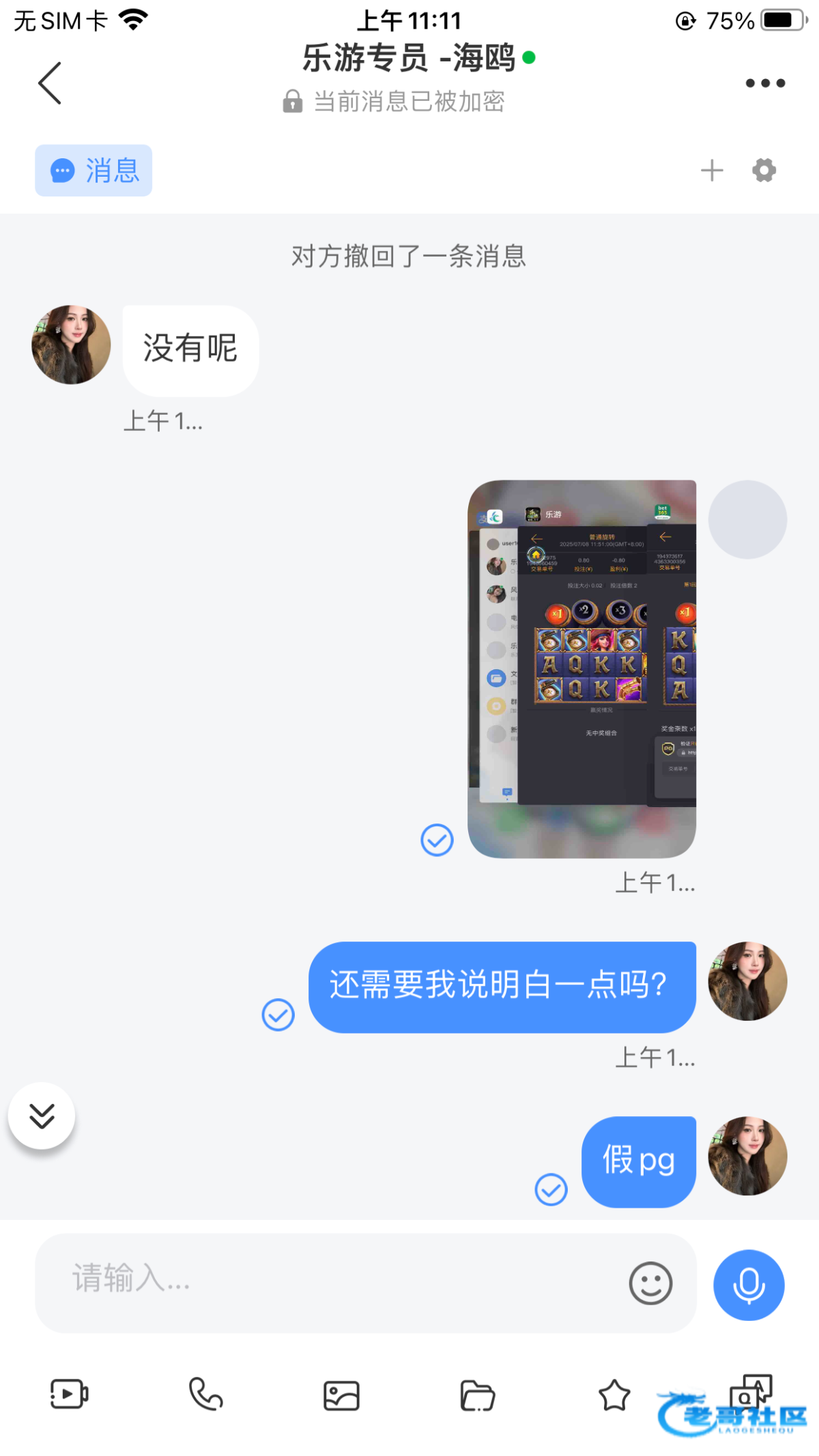Go back from the chat
The width and height of the screenshot is (819, 1456).
tap(50, 83)
